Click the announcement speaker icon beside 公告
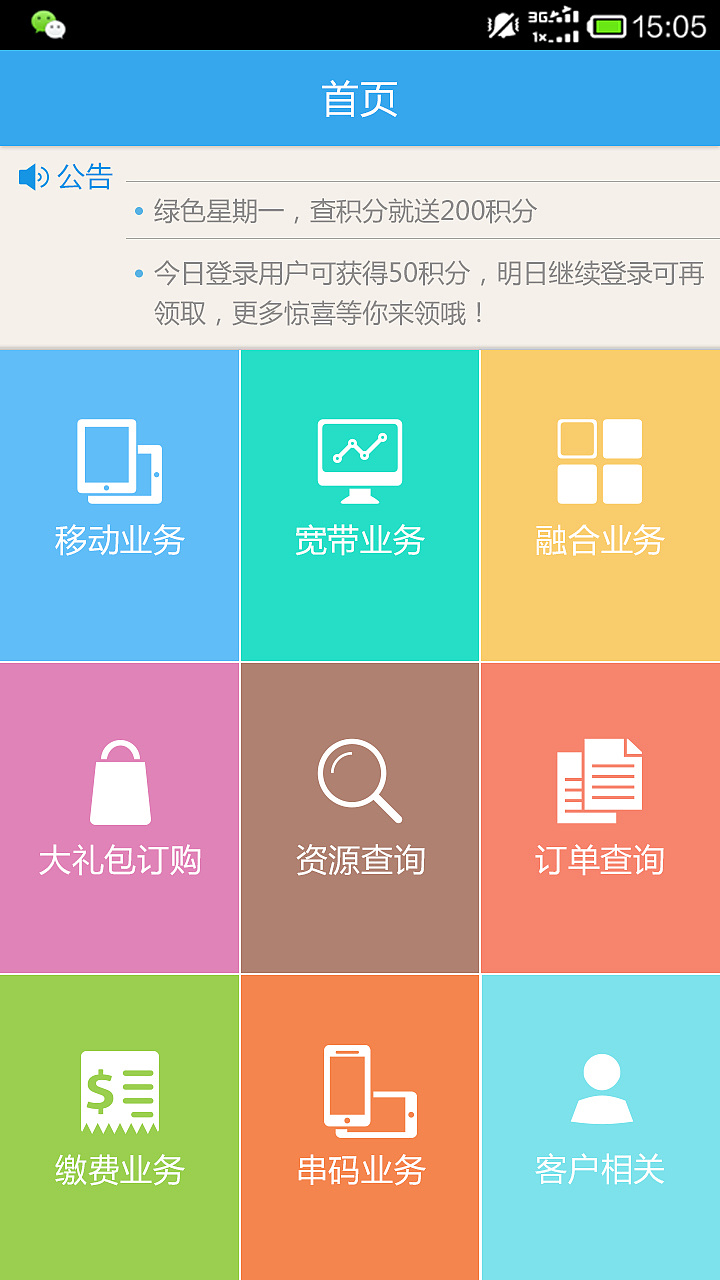Image resolution: width=720 pixels, height=1280 pixels. point(31,175)
